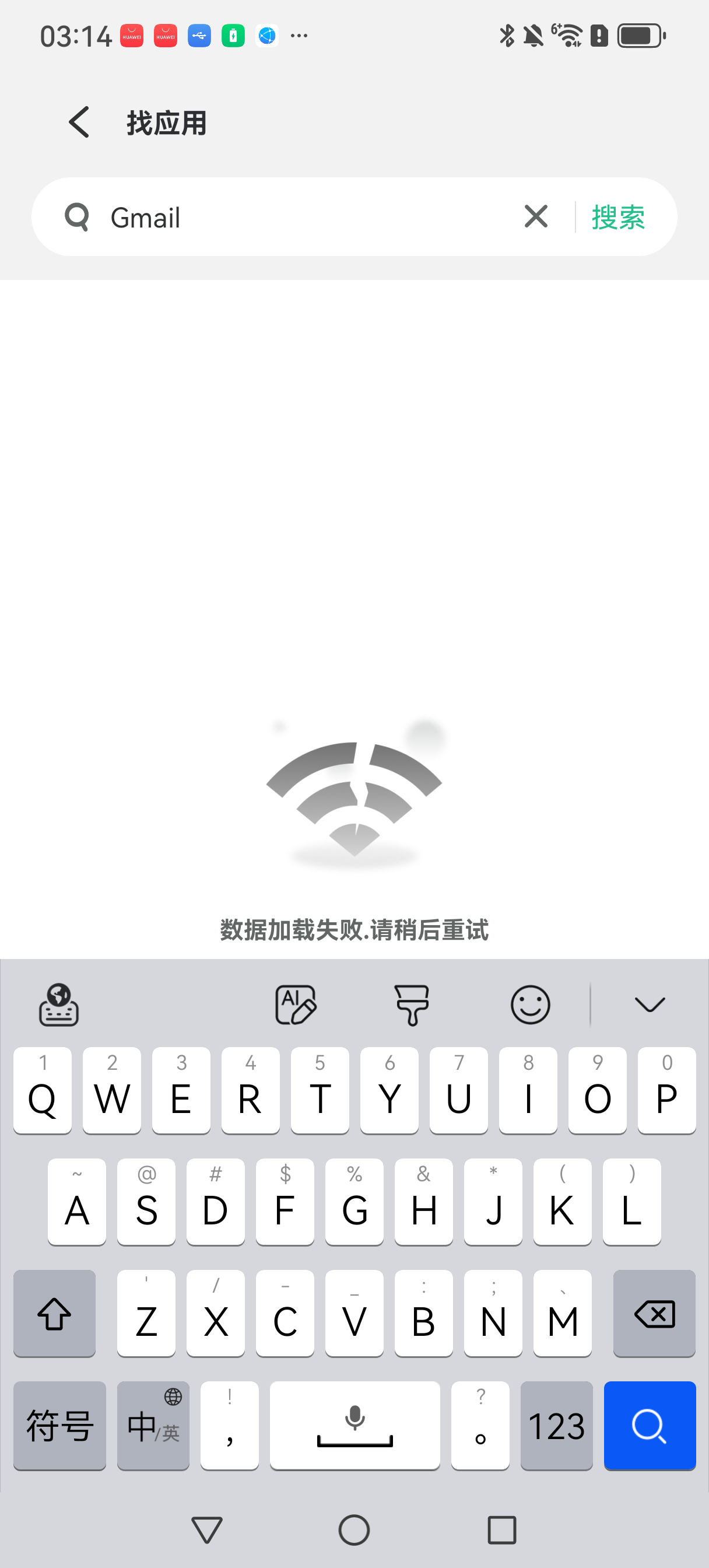
Task: Go to home via navigation circle
Action: pyautogui.click(x=354, y=1529)
